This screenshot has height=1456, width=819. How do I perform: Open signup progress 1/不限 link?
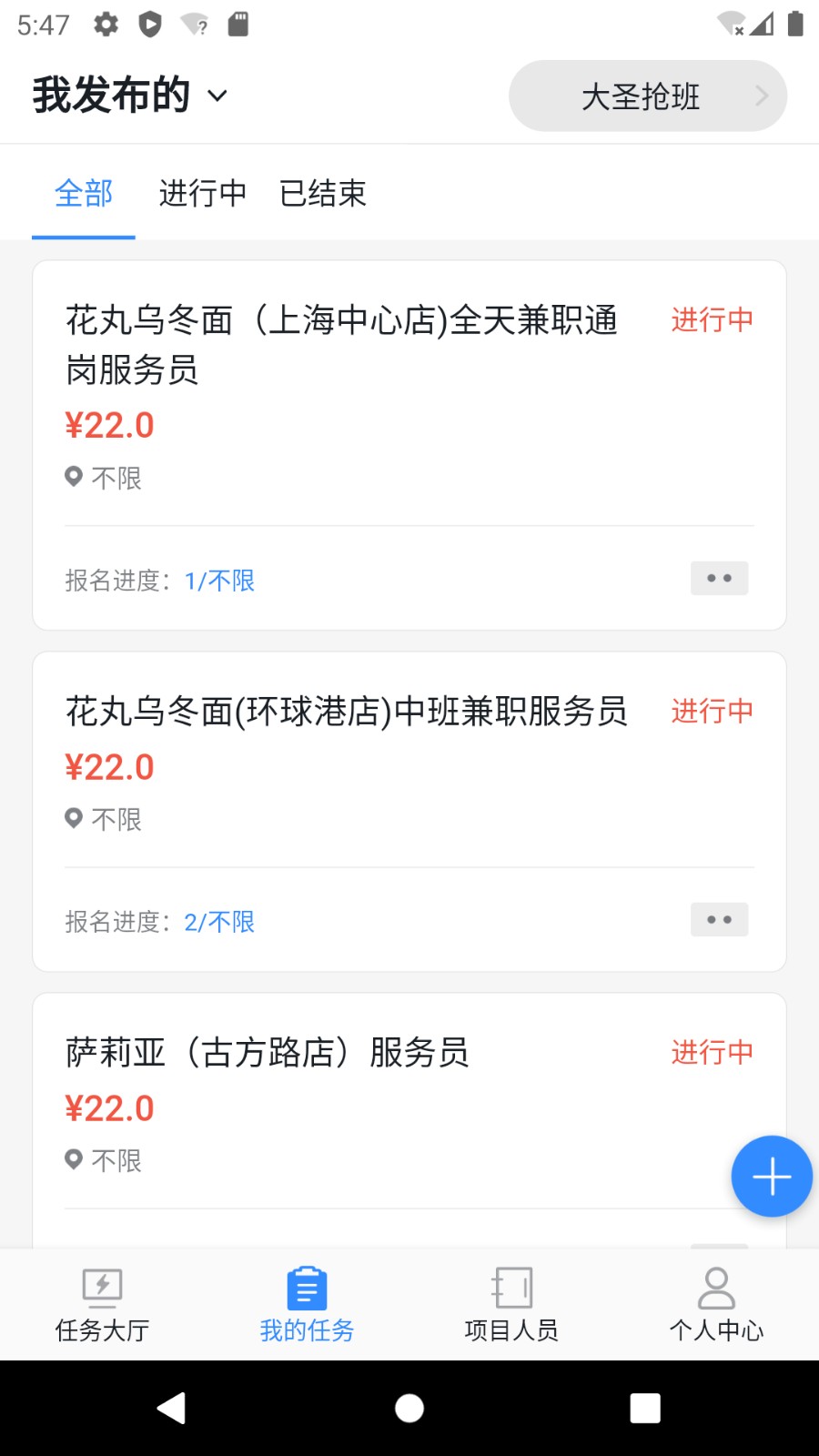(x=218, y=581)
